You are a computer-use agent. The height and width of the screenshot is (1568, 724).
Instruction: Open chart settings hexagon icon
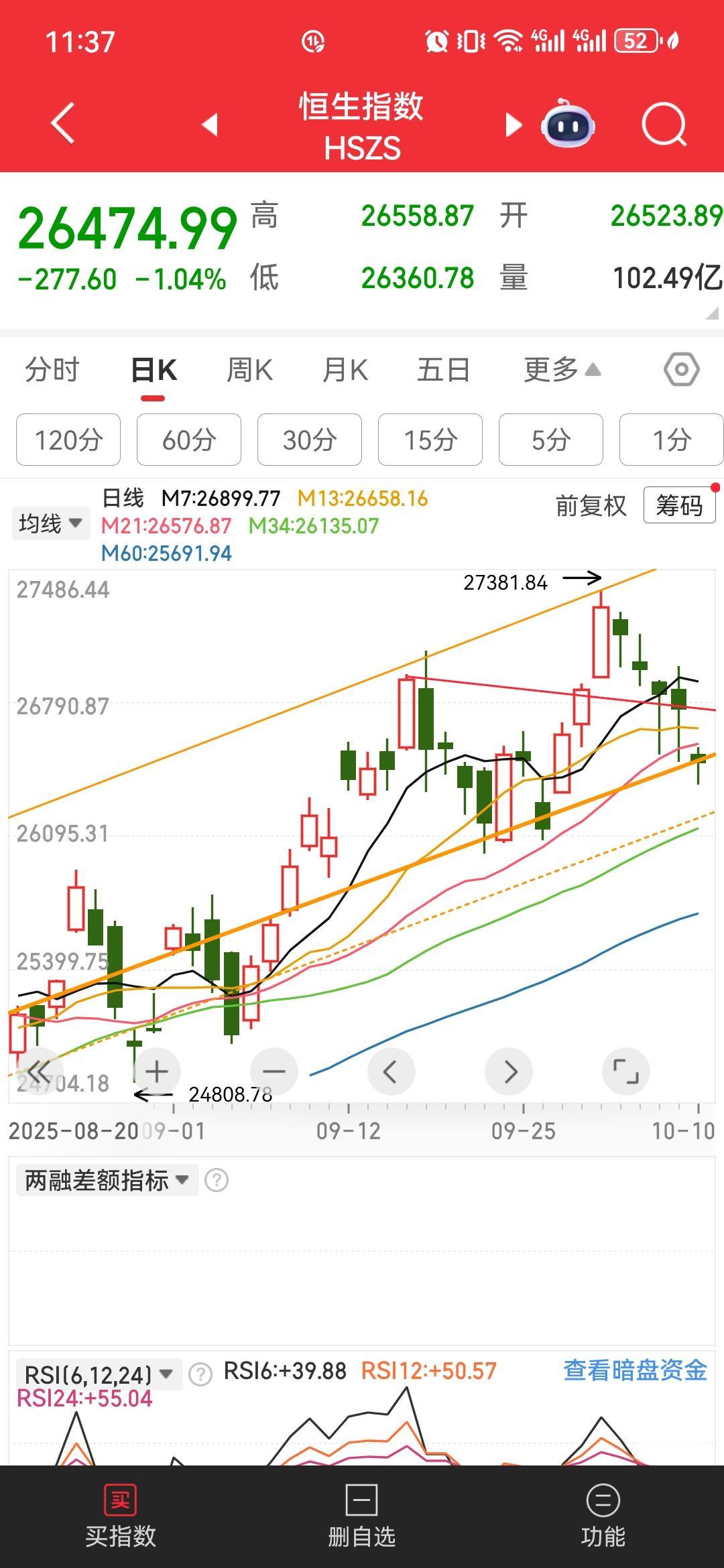pyautogui.click(x=681, y=370)
